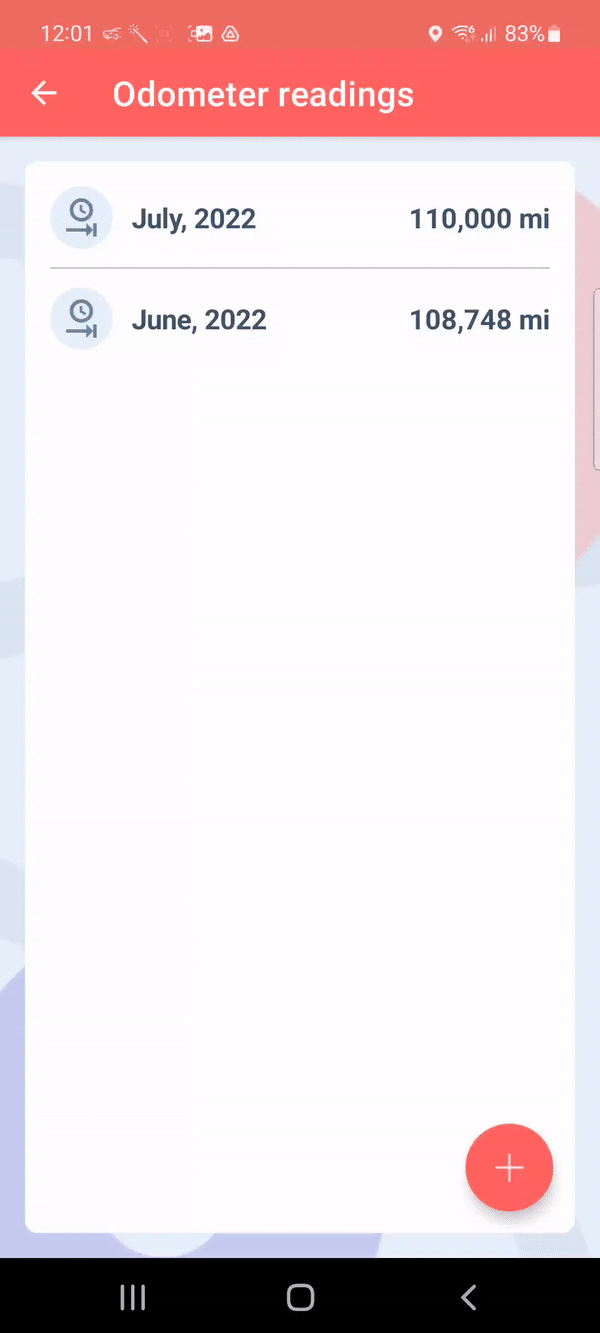The image size is (600, 1333).
Task: Open the July, 2022 odometer reading
Action: pos(300,218)
